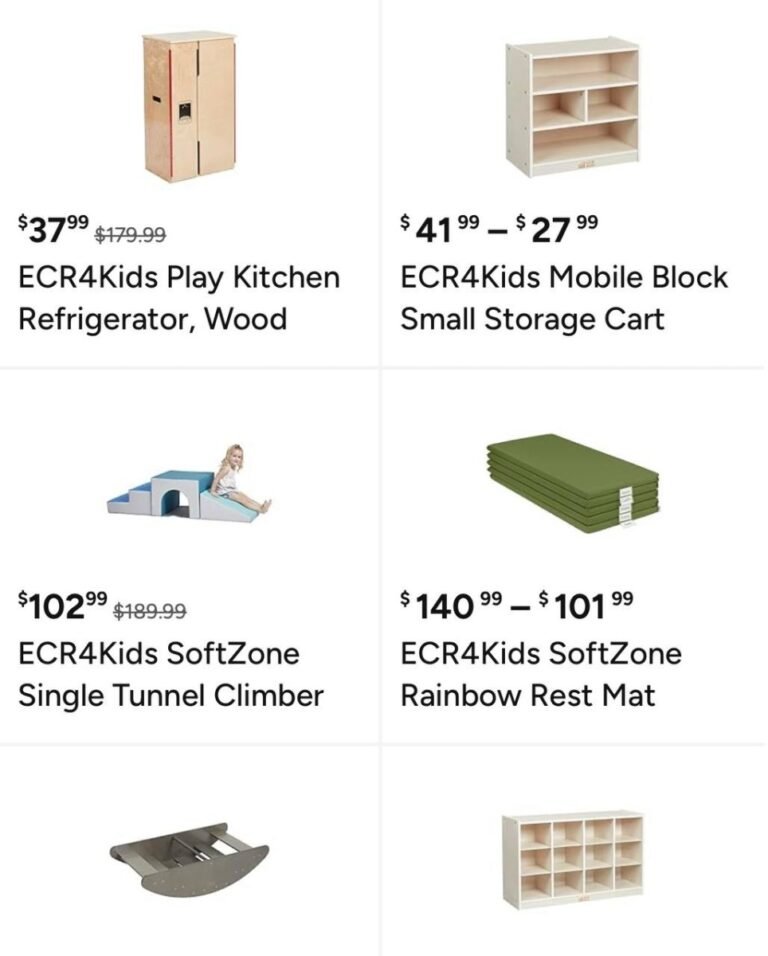This screenshot has height=956, width=768.
Task: View ECR4Kids Mobile Block Small Storage Cart
Action: point(564,298)
